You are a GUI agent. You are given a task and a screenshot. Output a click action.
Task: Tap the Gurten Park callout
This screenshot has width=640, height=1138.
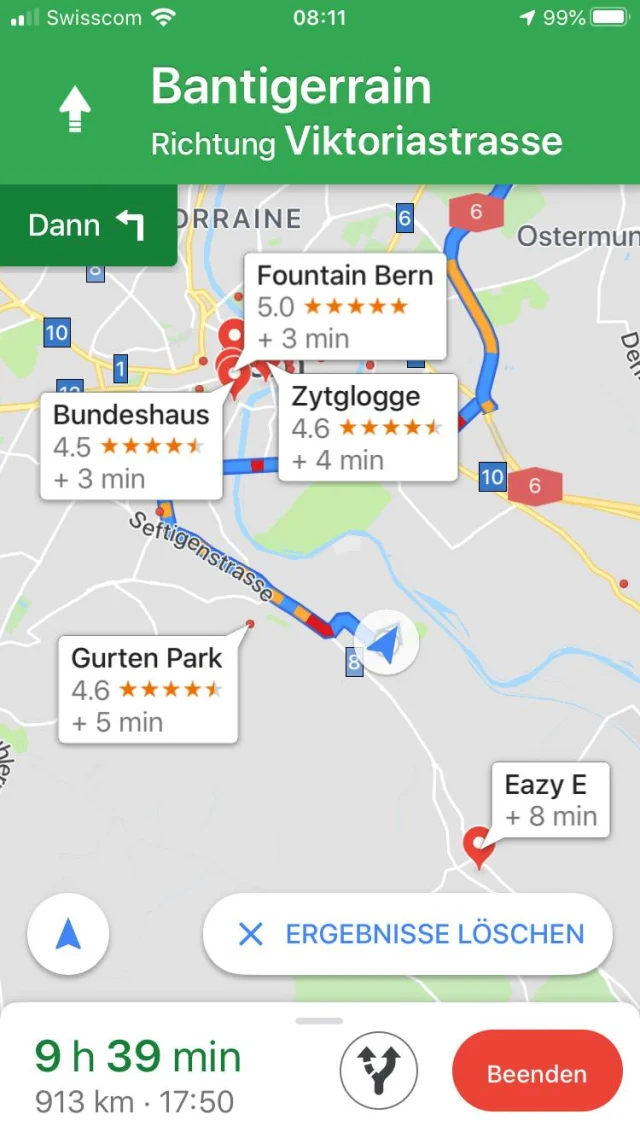(148, 690)
